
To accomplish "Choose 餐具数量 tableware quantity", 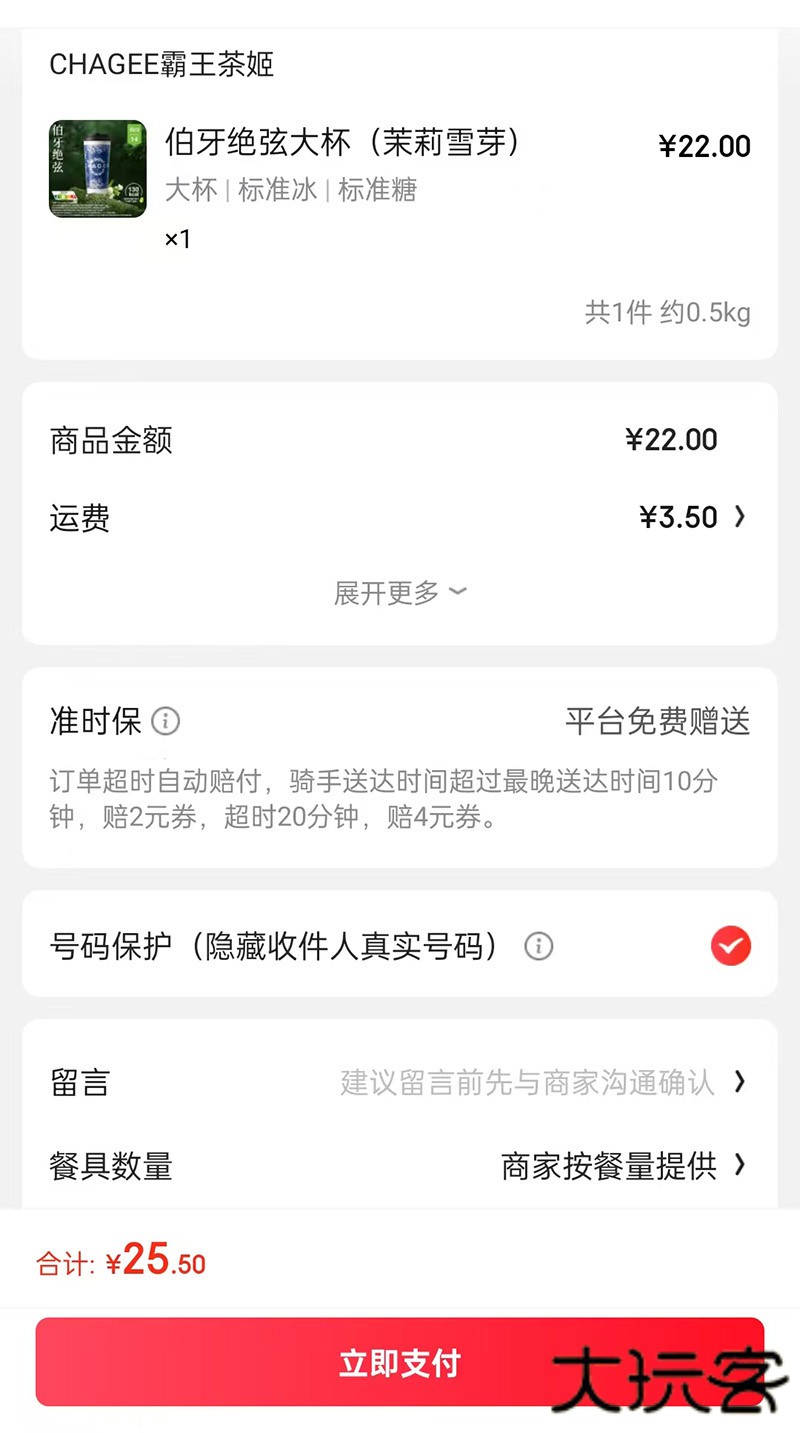I will coord(399,1166).
